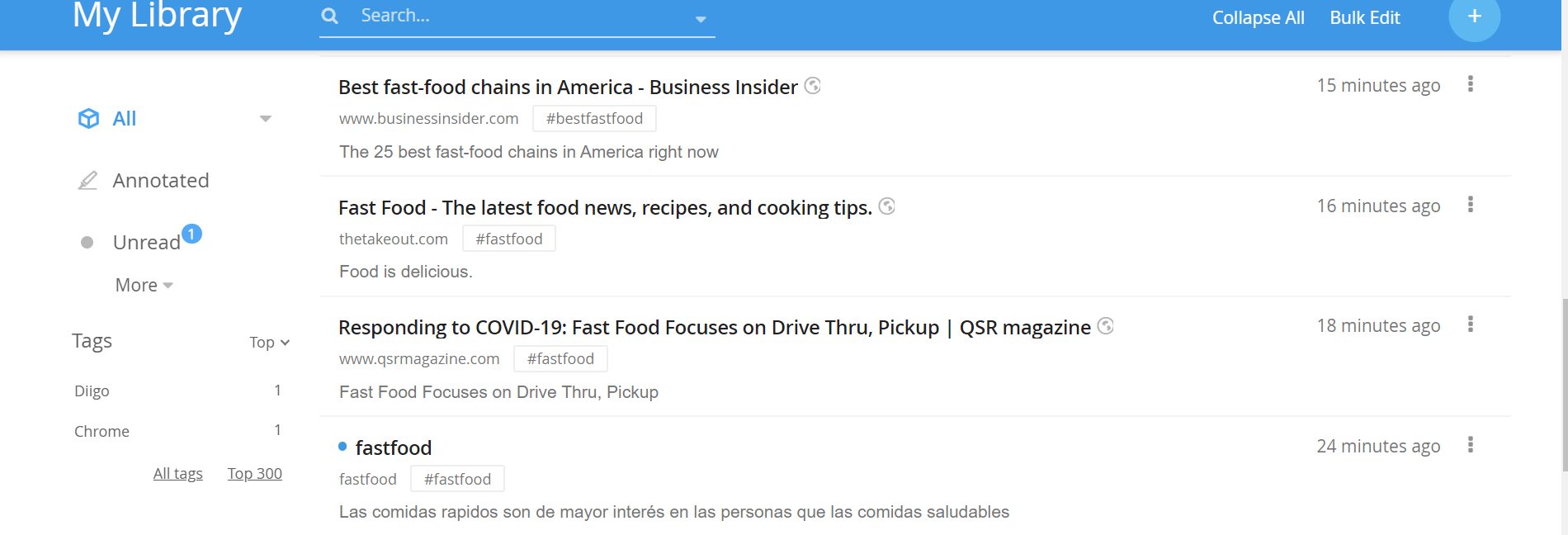
Task: Filter by the Chrome tag
Action: pyautogui.click(x=102, y=431)
